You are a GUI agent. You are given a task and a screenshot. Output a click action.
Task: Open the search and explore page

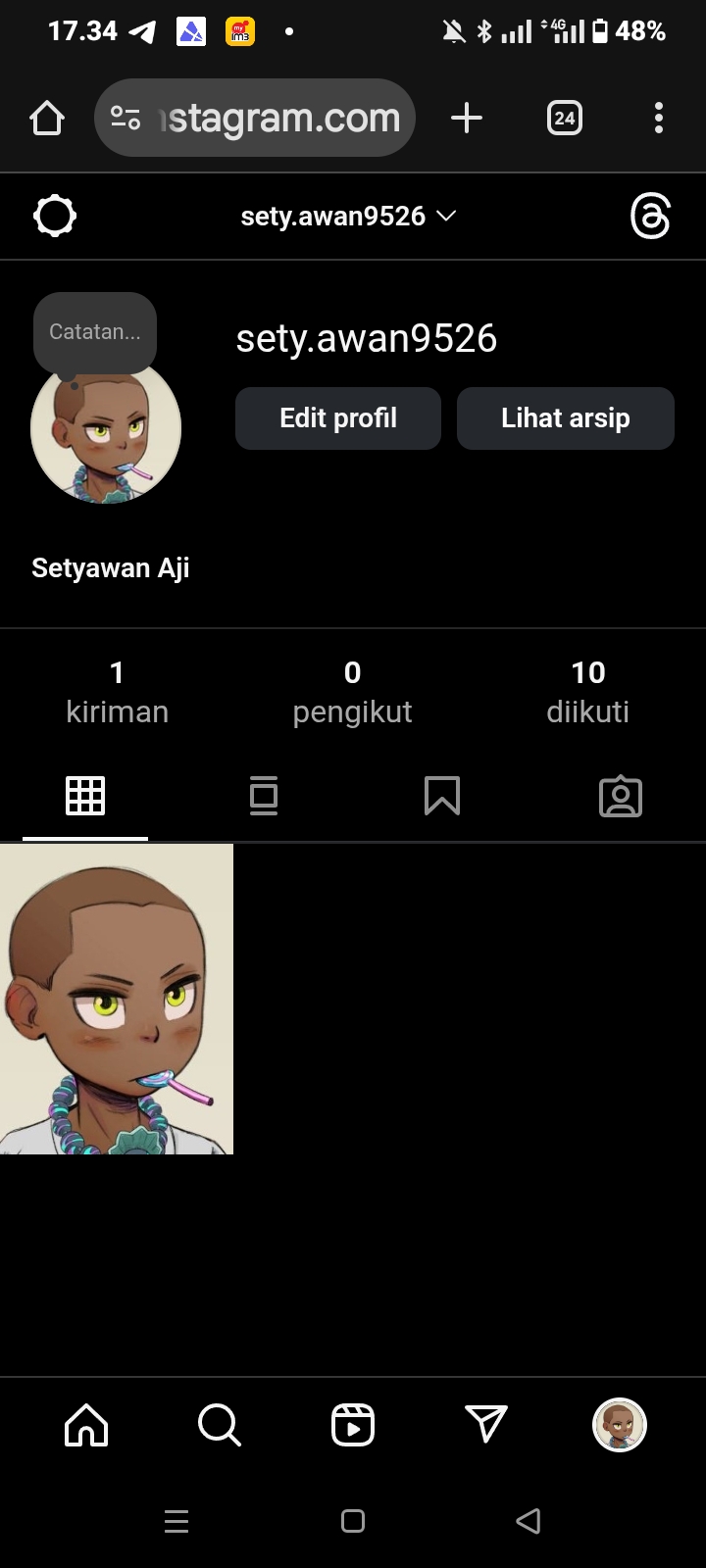pos(219,1425)
